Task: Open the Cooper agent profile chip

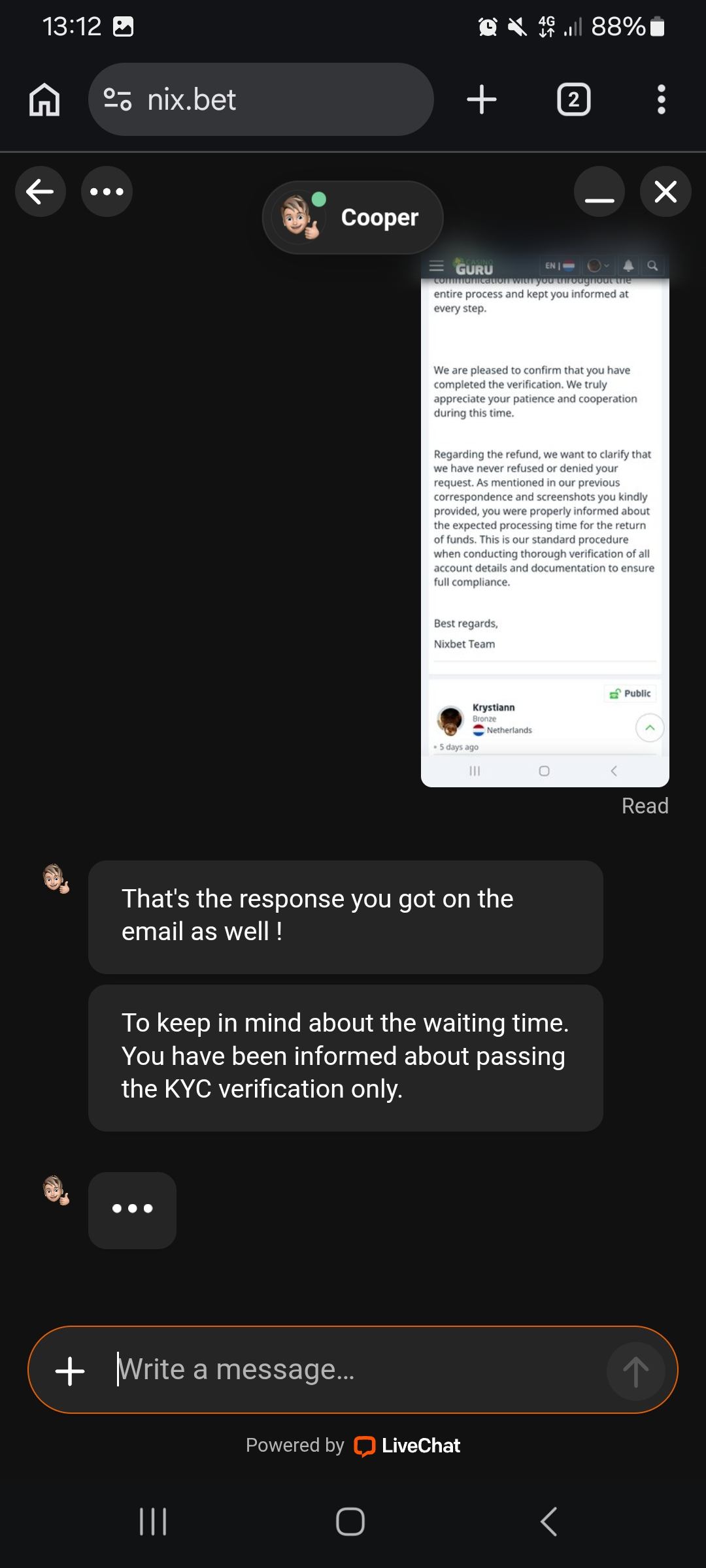Action: (x=353, y=218)
